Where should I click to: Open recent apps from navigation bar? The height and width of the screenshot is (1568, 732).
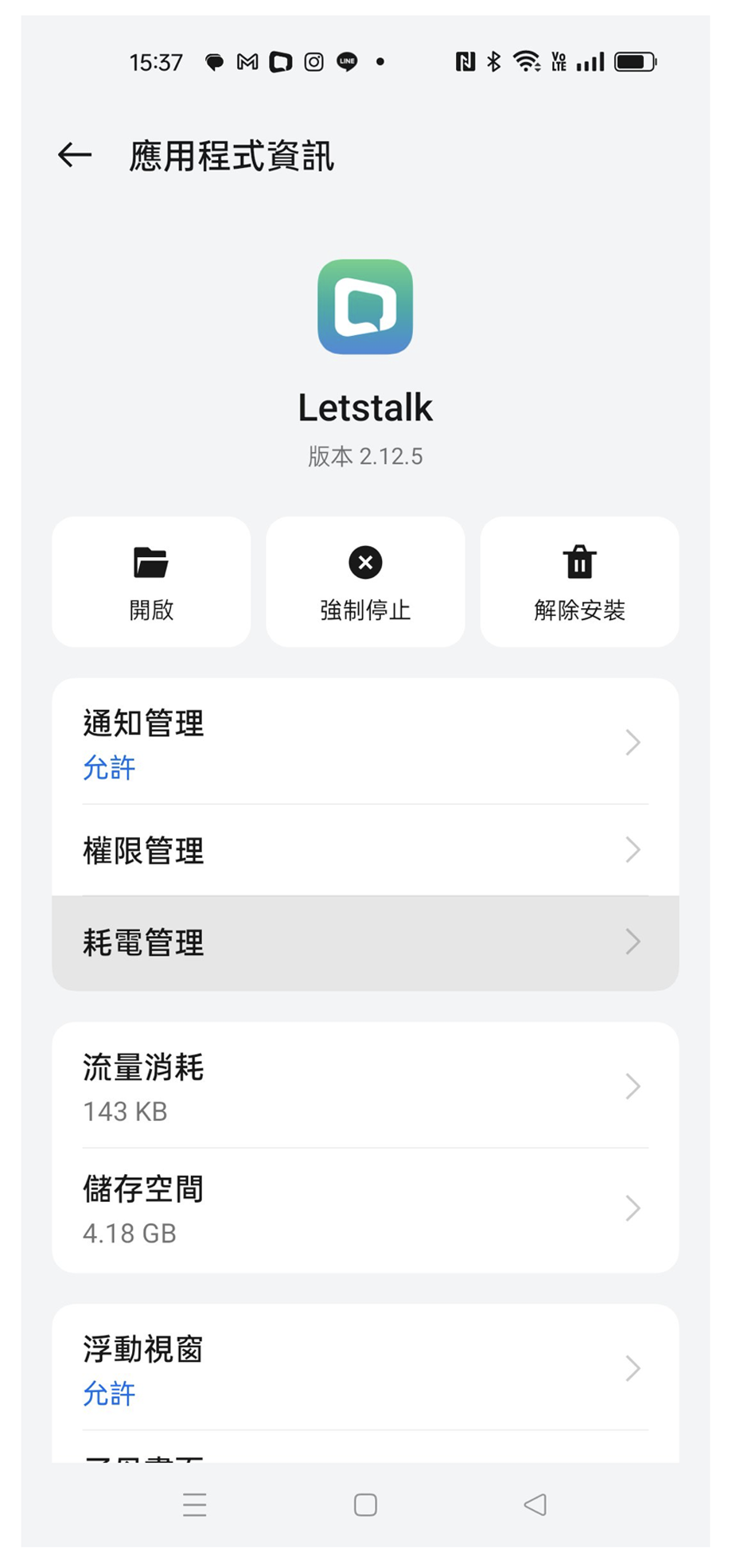pyautogui.click(x=195, y=1504)
